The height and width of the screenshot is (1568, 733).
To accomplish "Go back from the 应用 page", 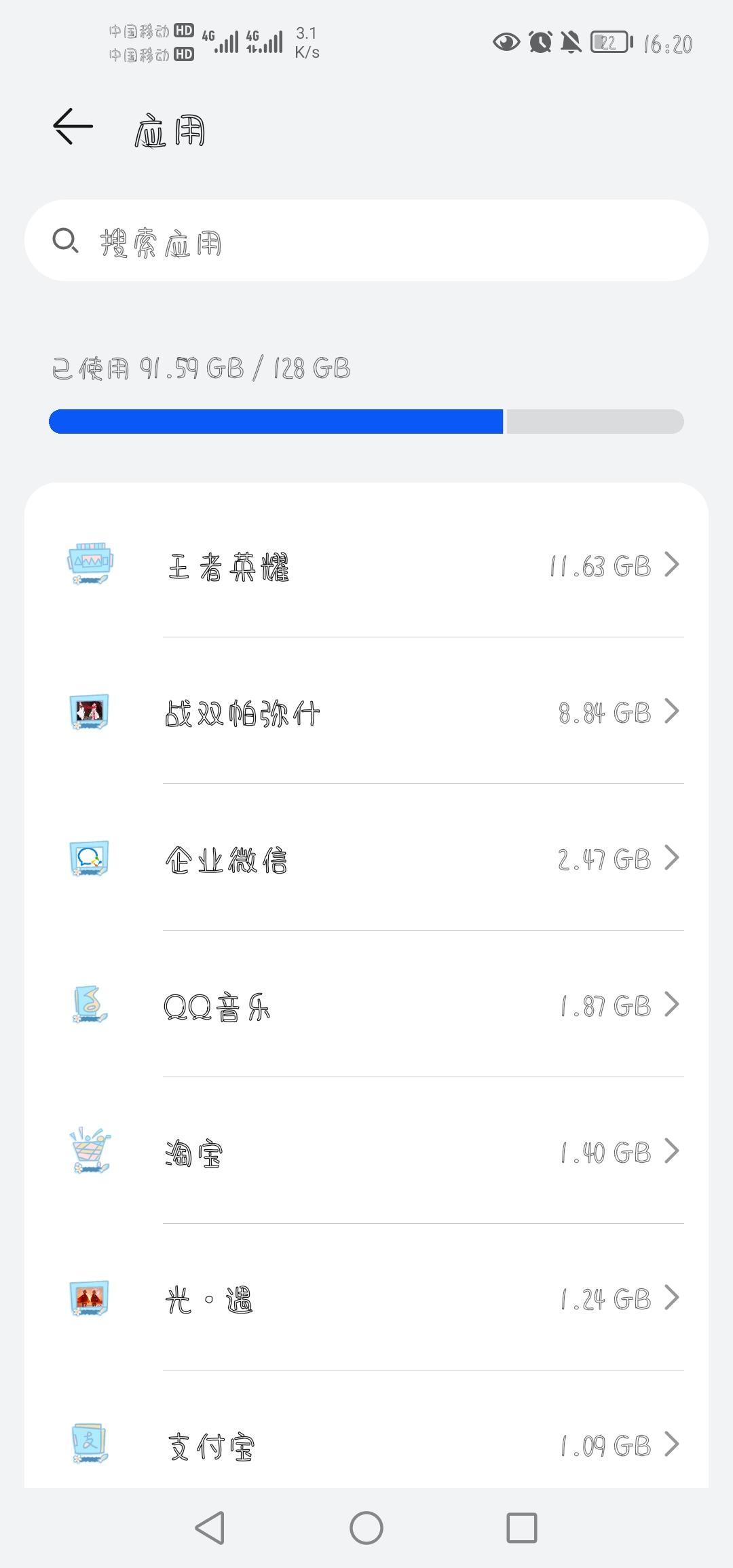I will click(x=73, y=126).
